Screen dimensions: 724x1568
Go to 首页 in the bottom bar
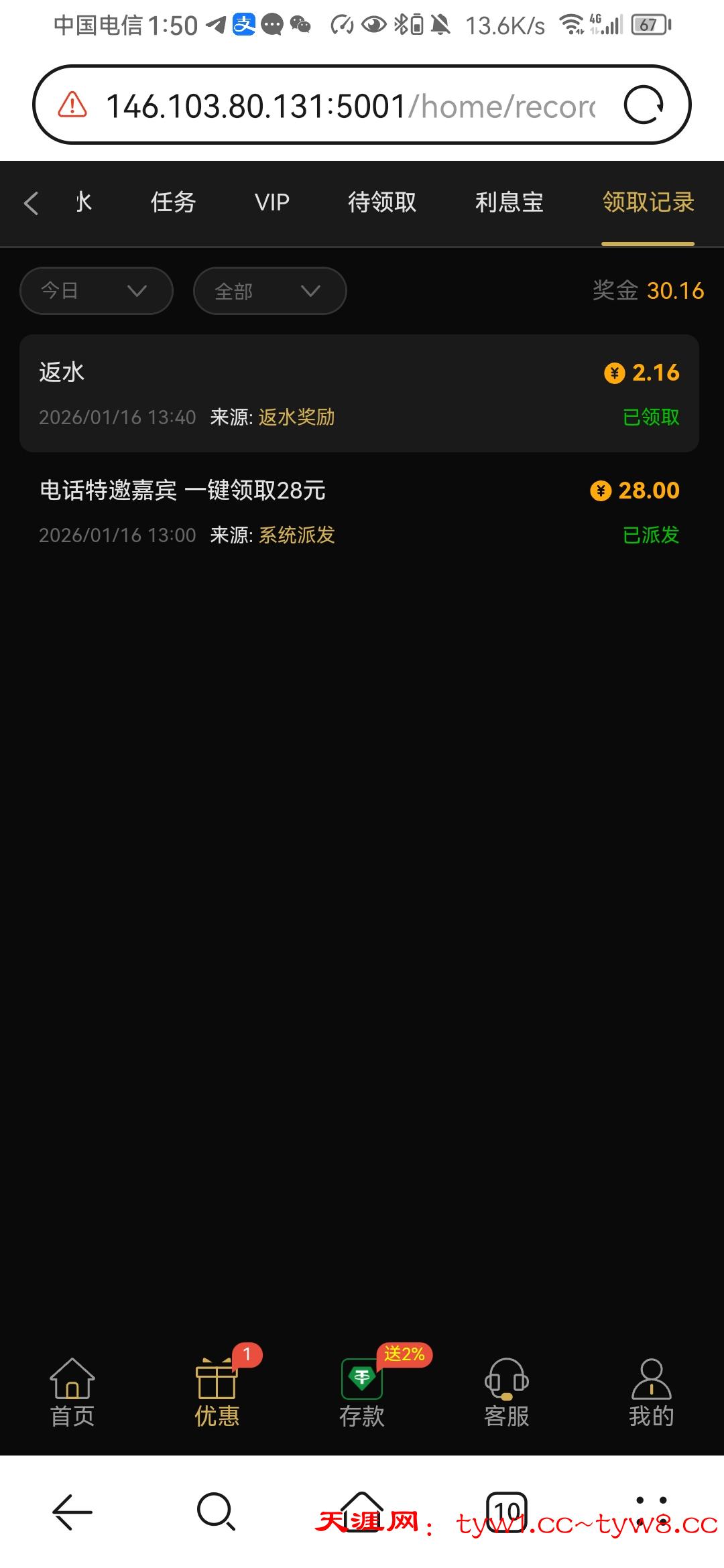[72, 1393]
